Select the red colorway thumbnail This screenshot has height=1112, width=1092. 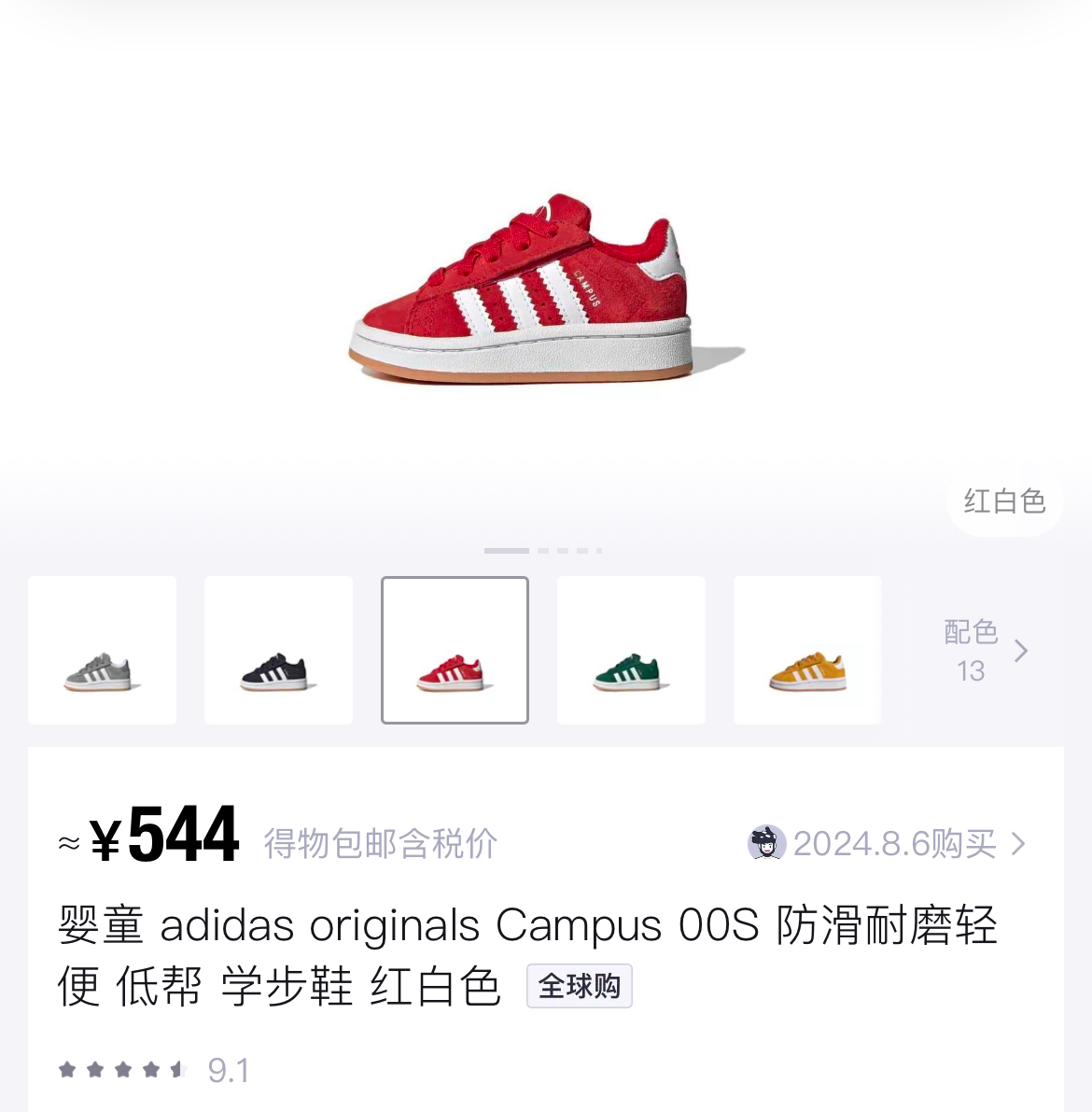pyautogui.click(x=455, y=650)
